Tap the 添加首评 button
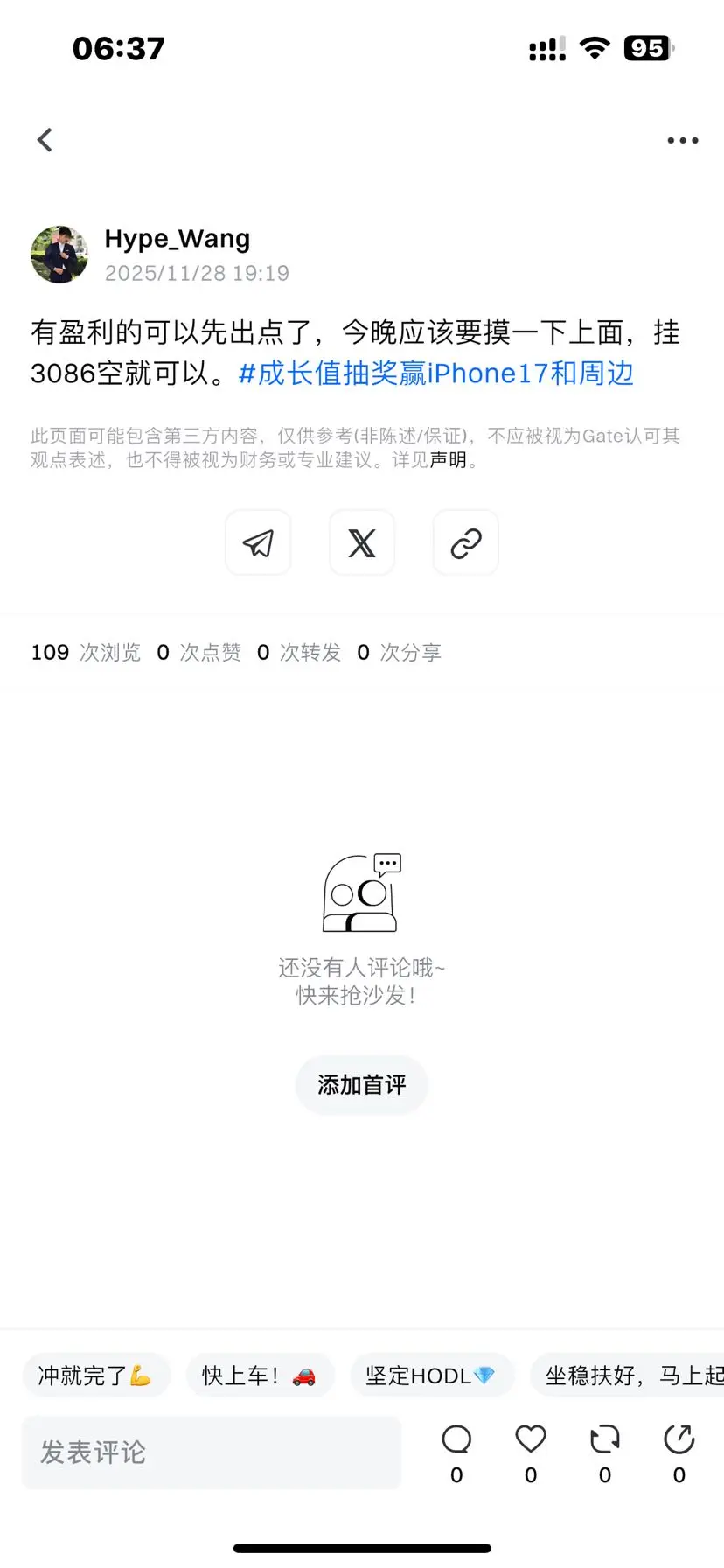 click(361, 1085)
